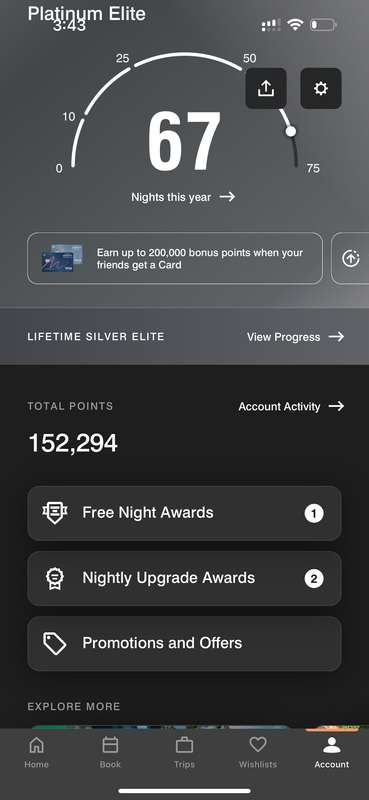This screenshot has height=800, width=369.
Task: Open Nightly Upgrade Awards
Action: pyautogui.click(x=184, y=579)
